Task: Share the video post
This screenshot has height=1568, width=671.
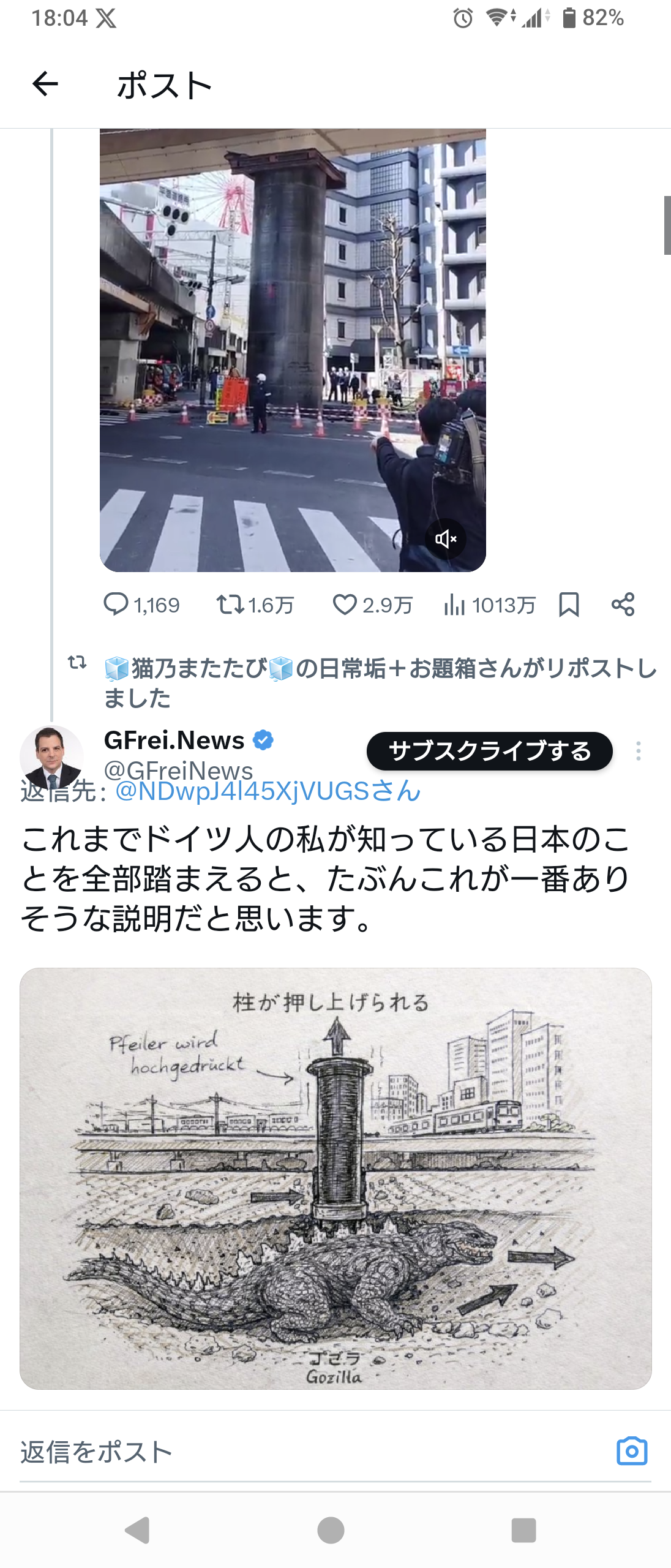Action: point(623,605)
